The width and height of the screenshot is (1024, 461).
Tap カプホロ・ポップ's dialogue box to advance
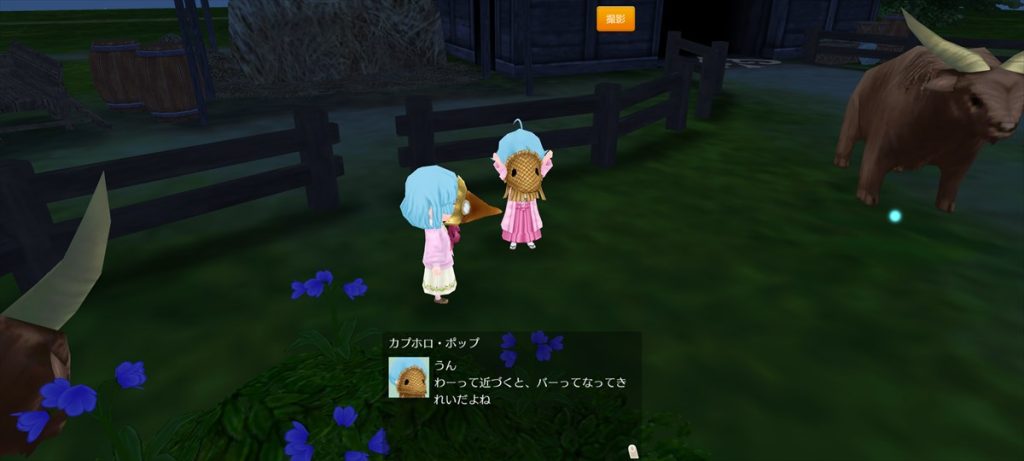click(511, 374)
